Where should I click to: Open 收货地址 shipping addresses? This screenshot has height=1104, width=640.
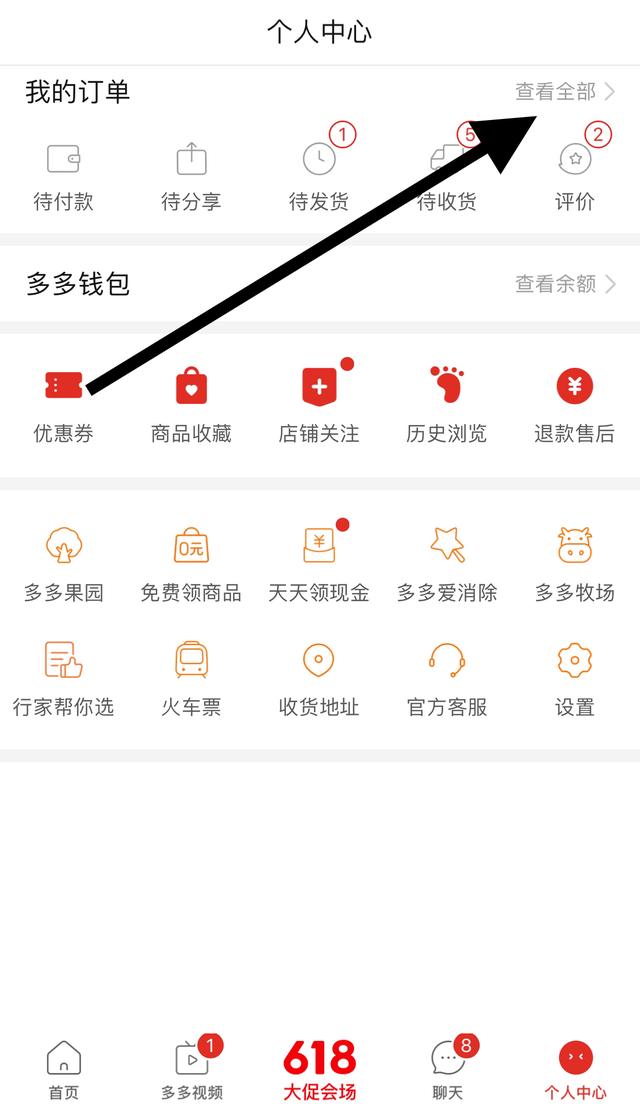click(319, 679)
